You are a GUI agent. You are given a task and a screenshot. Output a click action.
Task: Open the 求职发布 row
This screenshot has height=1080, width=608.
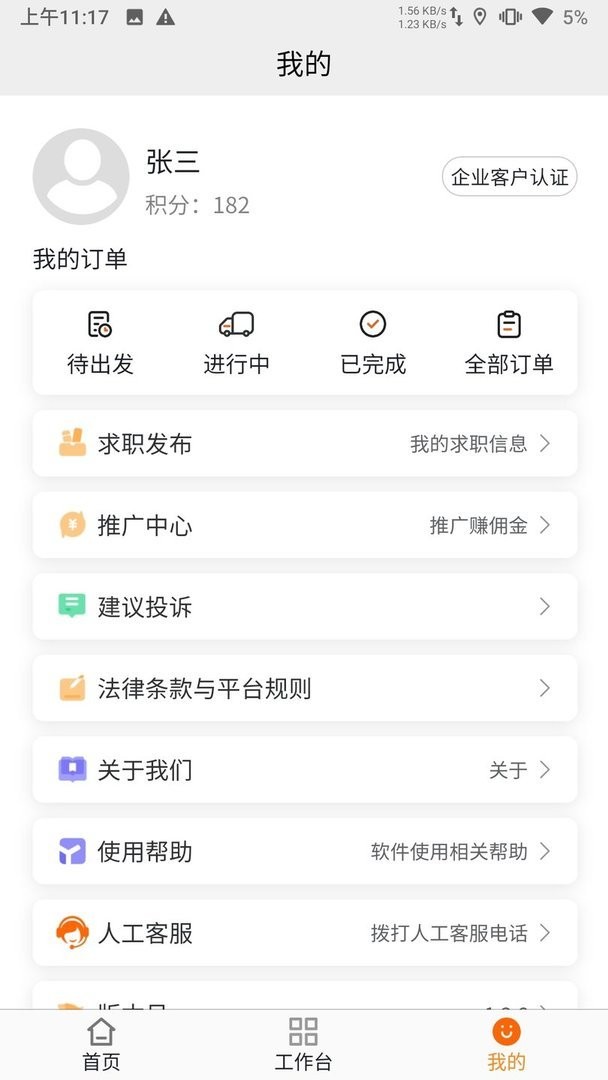click(304, 444)
